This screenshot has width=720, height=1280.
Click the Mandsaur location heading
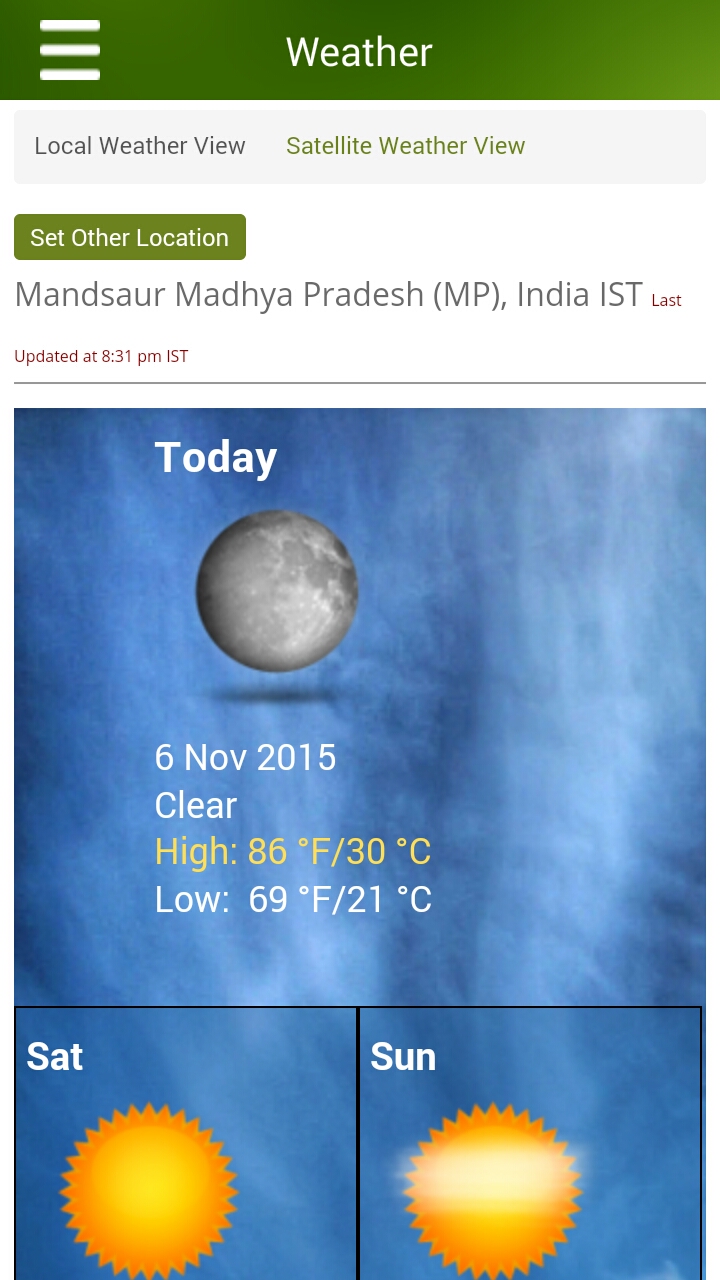[x=328, y=293]
